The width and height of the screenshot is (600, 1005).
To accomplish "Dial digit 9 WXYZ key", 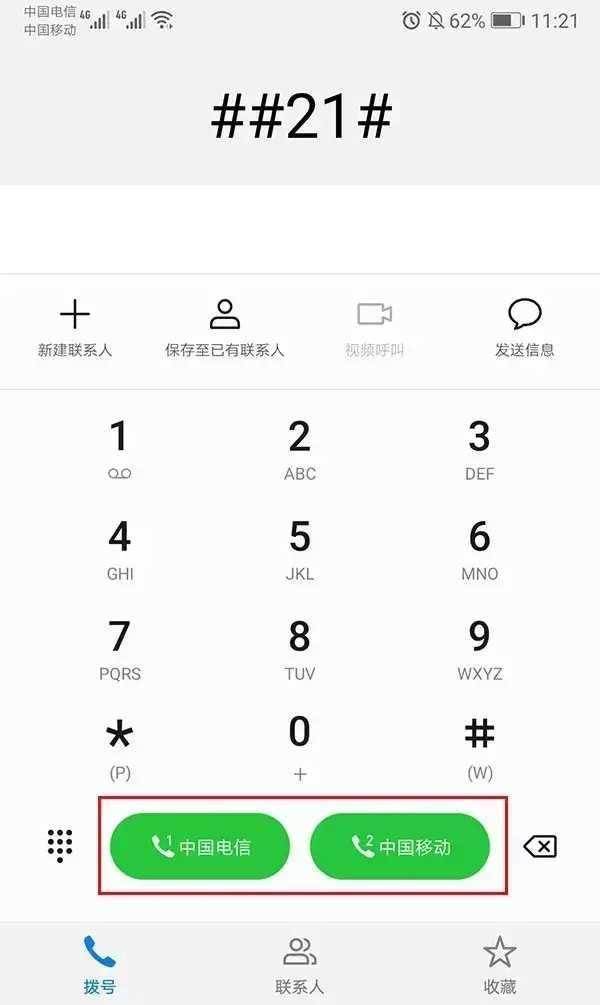I will 480,648.
